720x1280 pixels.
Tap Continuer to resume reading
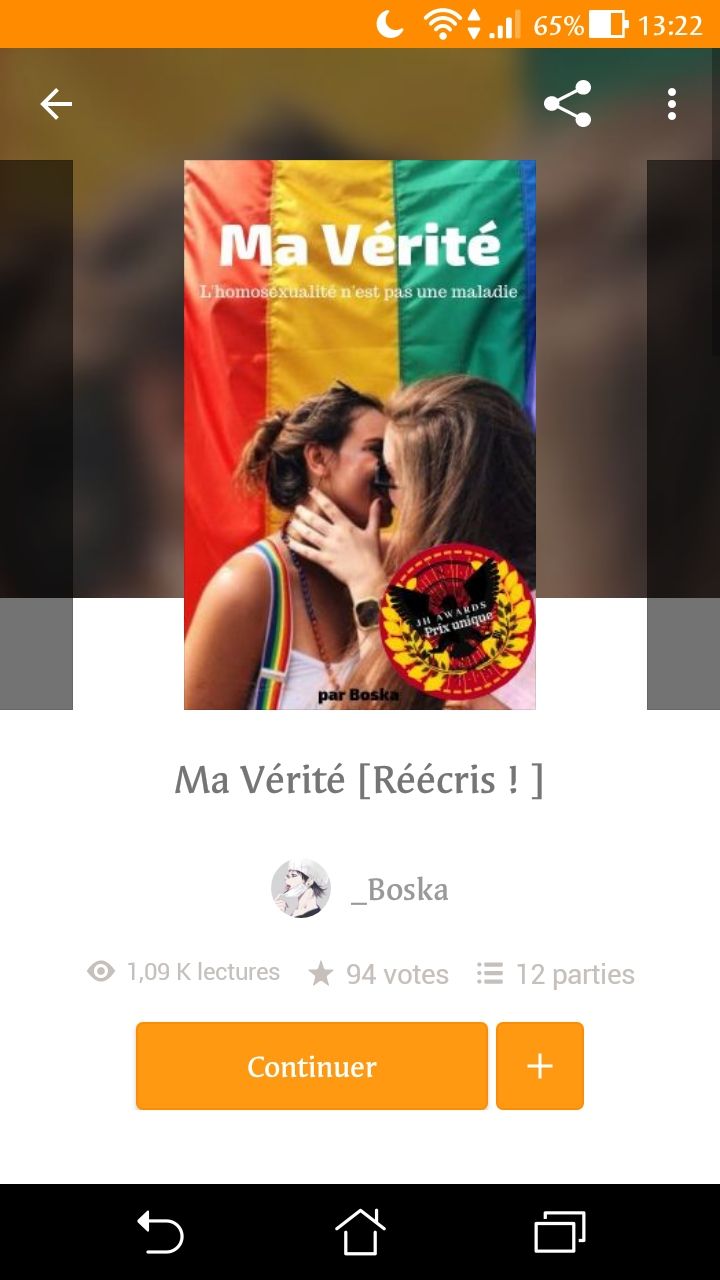pos(311,1066)
